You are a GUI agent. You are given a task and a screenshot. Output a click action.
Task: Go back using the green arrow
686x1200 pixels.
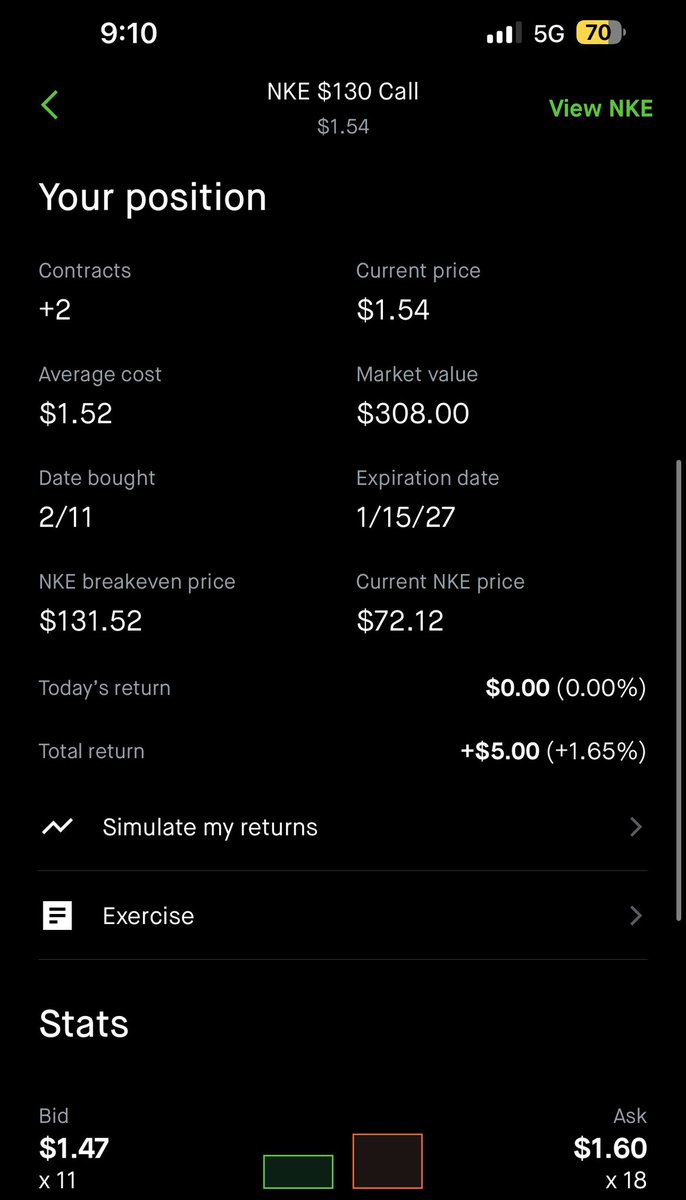pos(50,105)
